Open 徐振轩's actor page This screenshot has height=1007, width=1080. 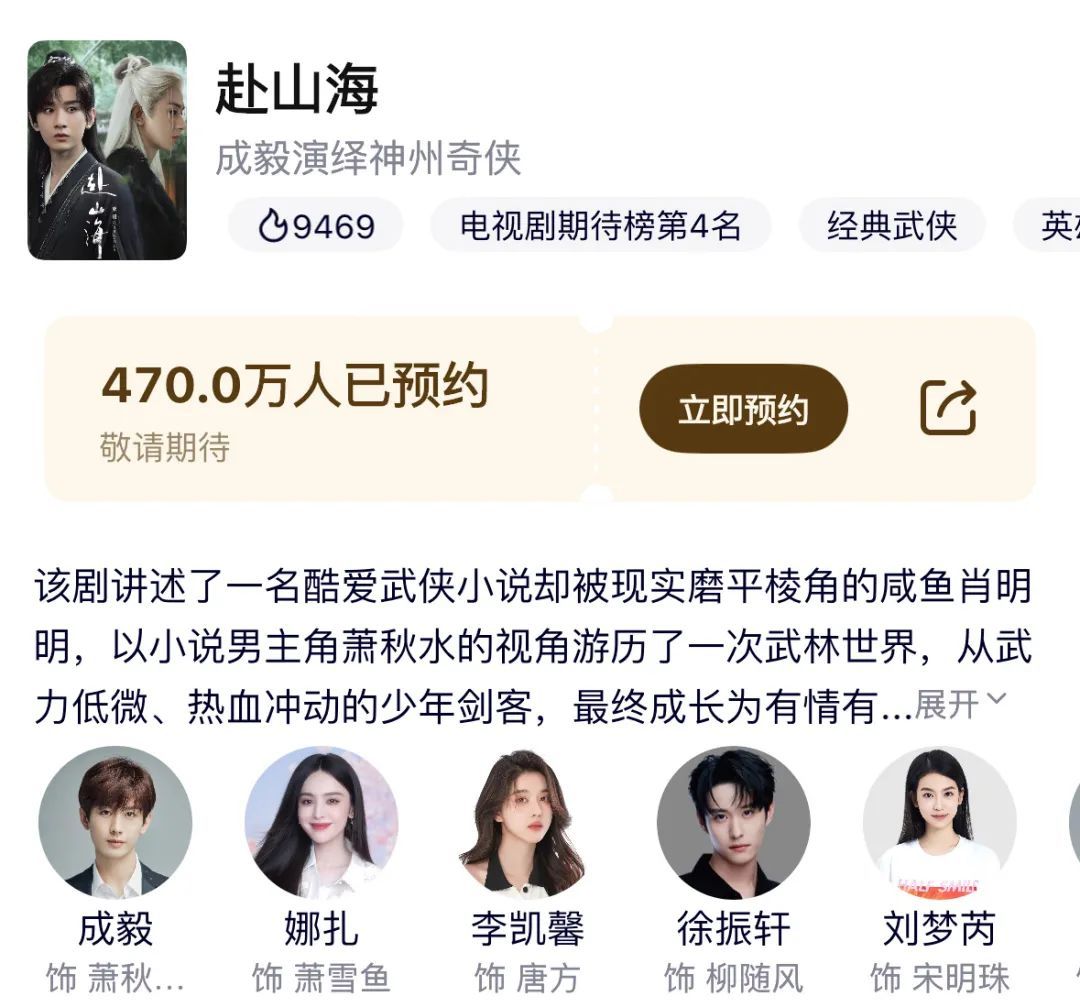[x=733, y=823]
